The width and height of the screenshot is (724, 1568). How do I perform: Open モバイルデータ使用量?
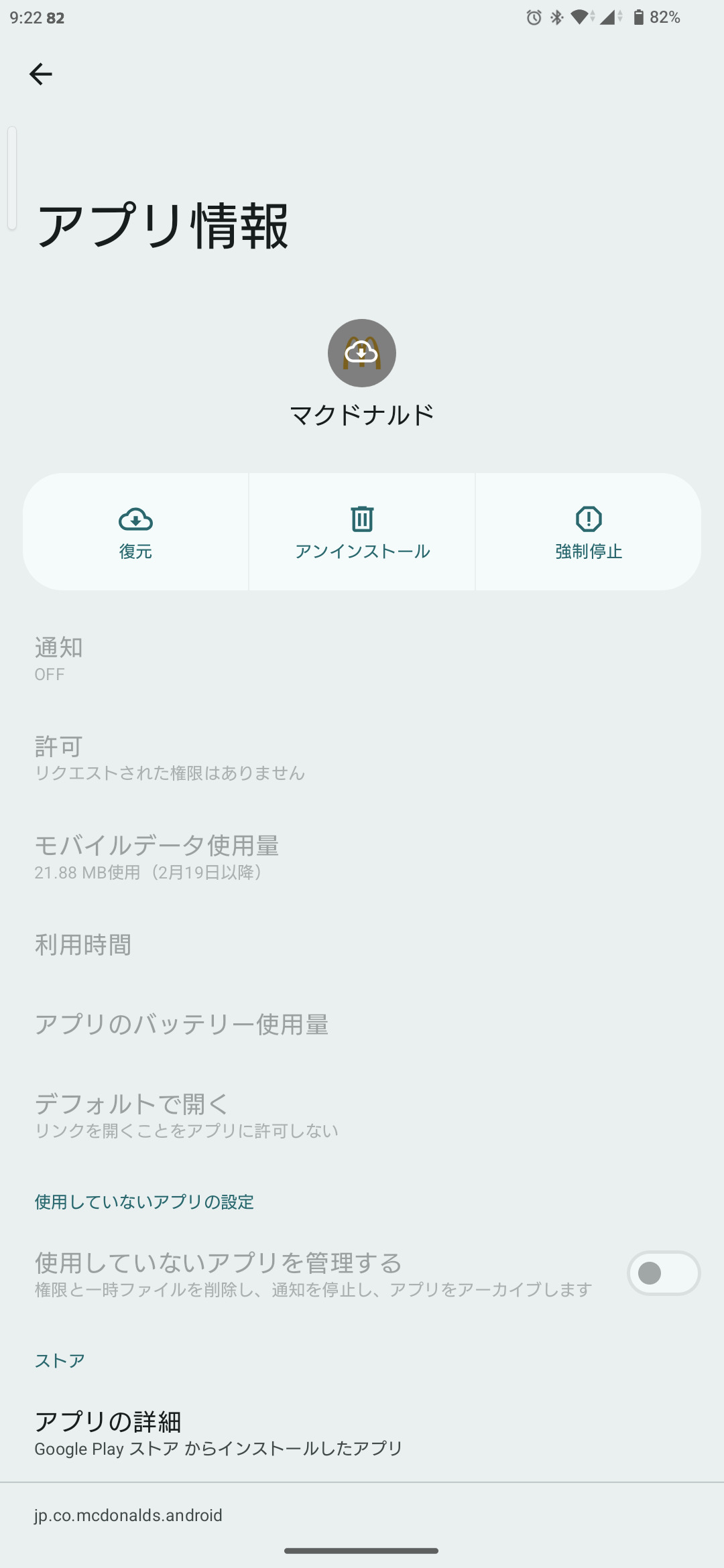[x=362, y=857]
